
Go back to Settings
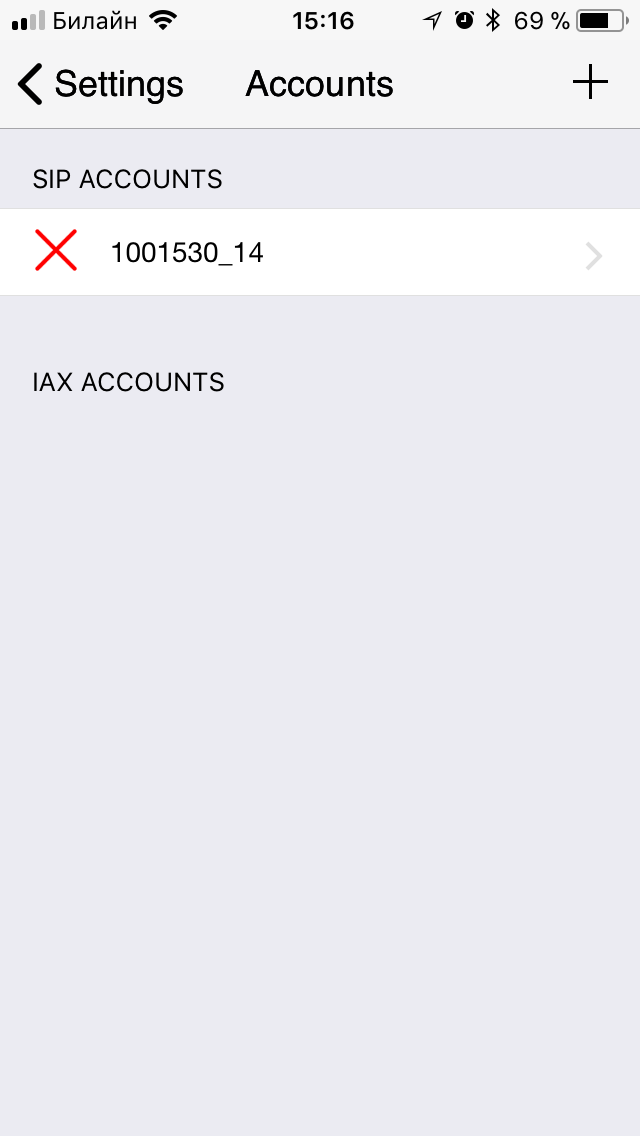100,84
